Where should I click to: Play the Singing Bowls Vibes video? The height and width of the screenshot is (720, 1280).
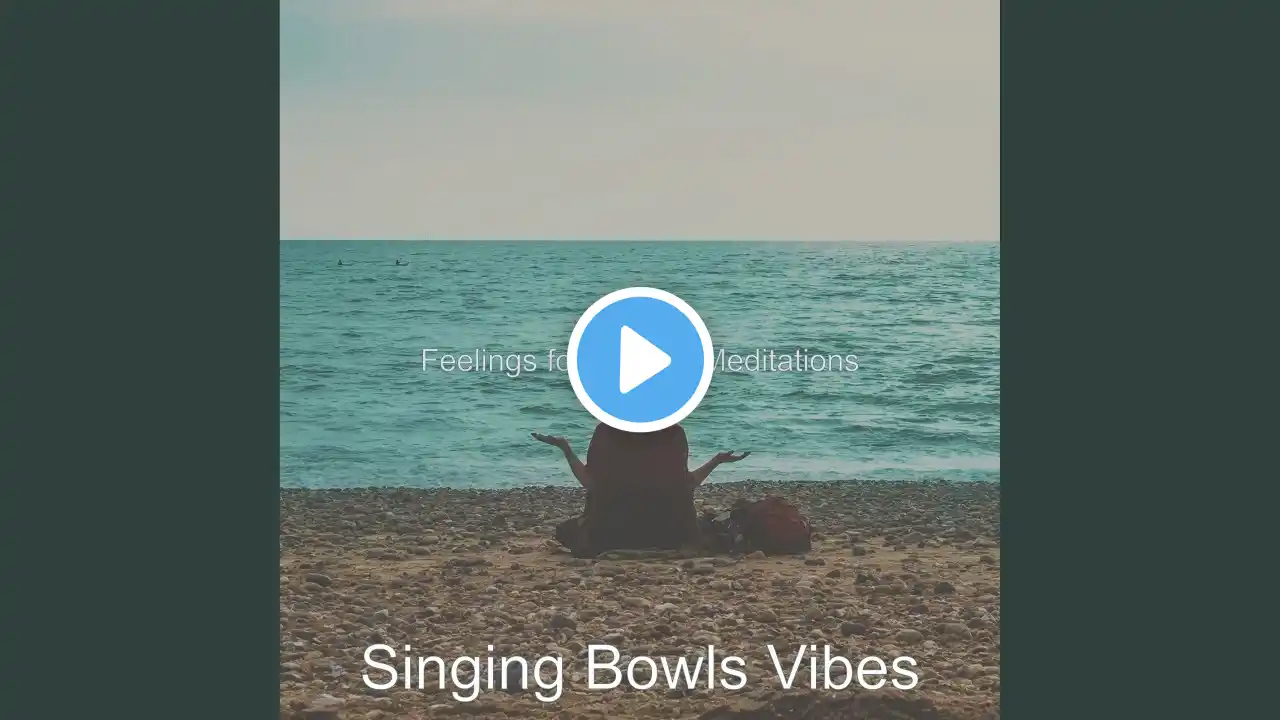640,360
